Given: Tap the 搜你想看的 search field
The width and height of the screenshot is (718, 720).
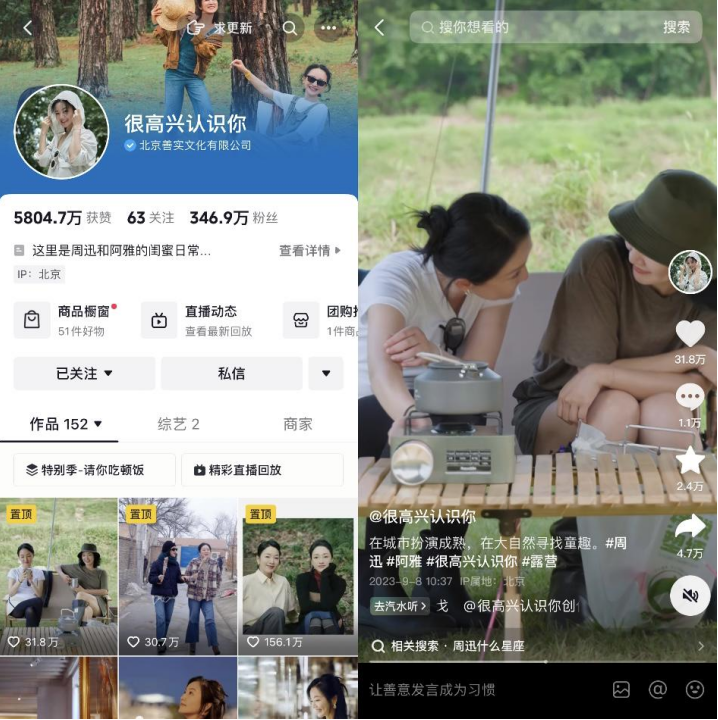Looking at the screenshot, I should click(x=540, y=27).
